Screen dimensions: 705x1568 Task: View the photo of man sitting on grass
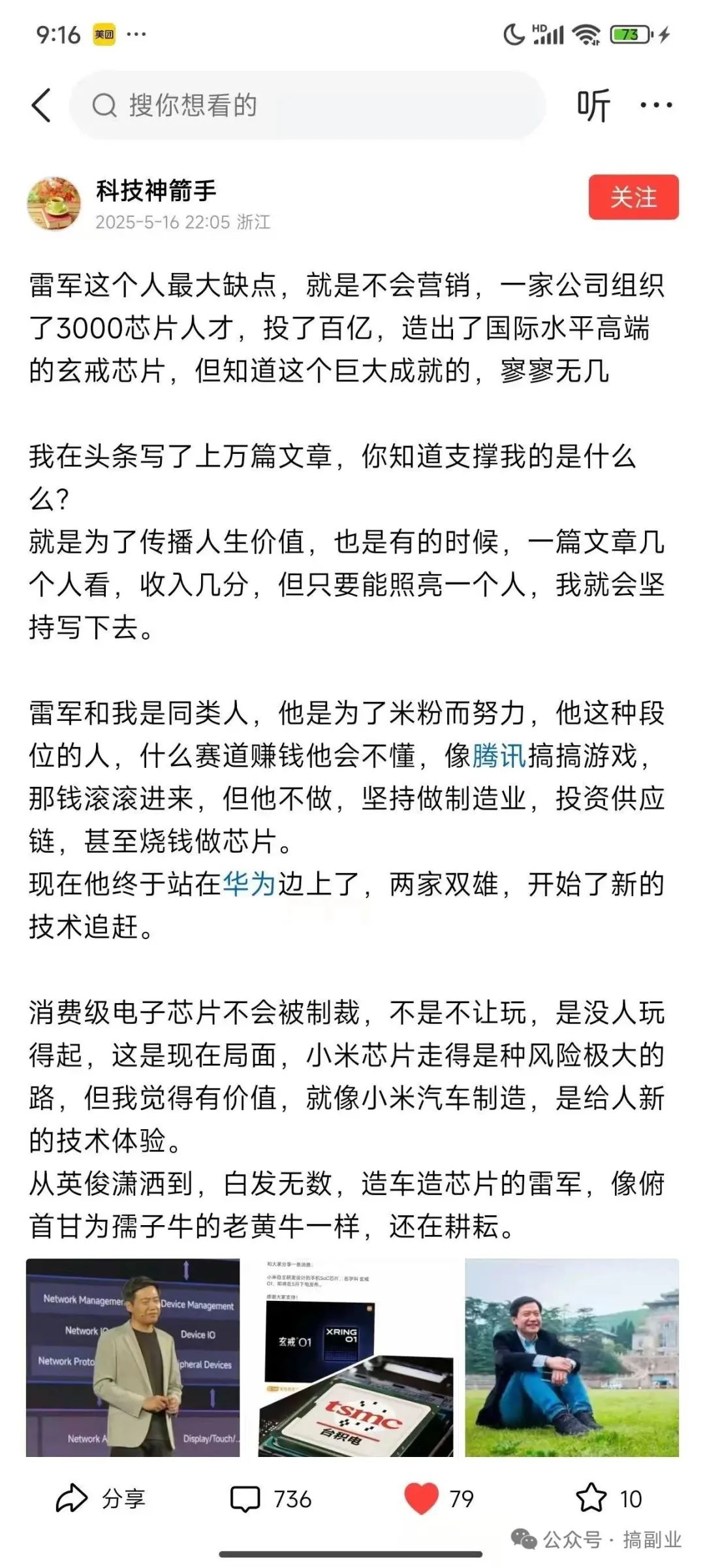click(x=572, y=1358)
